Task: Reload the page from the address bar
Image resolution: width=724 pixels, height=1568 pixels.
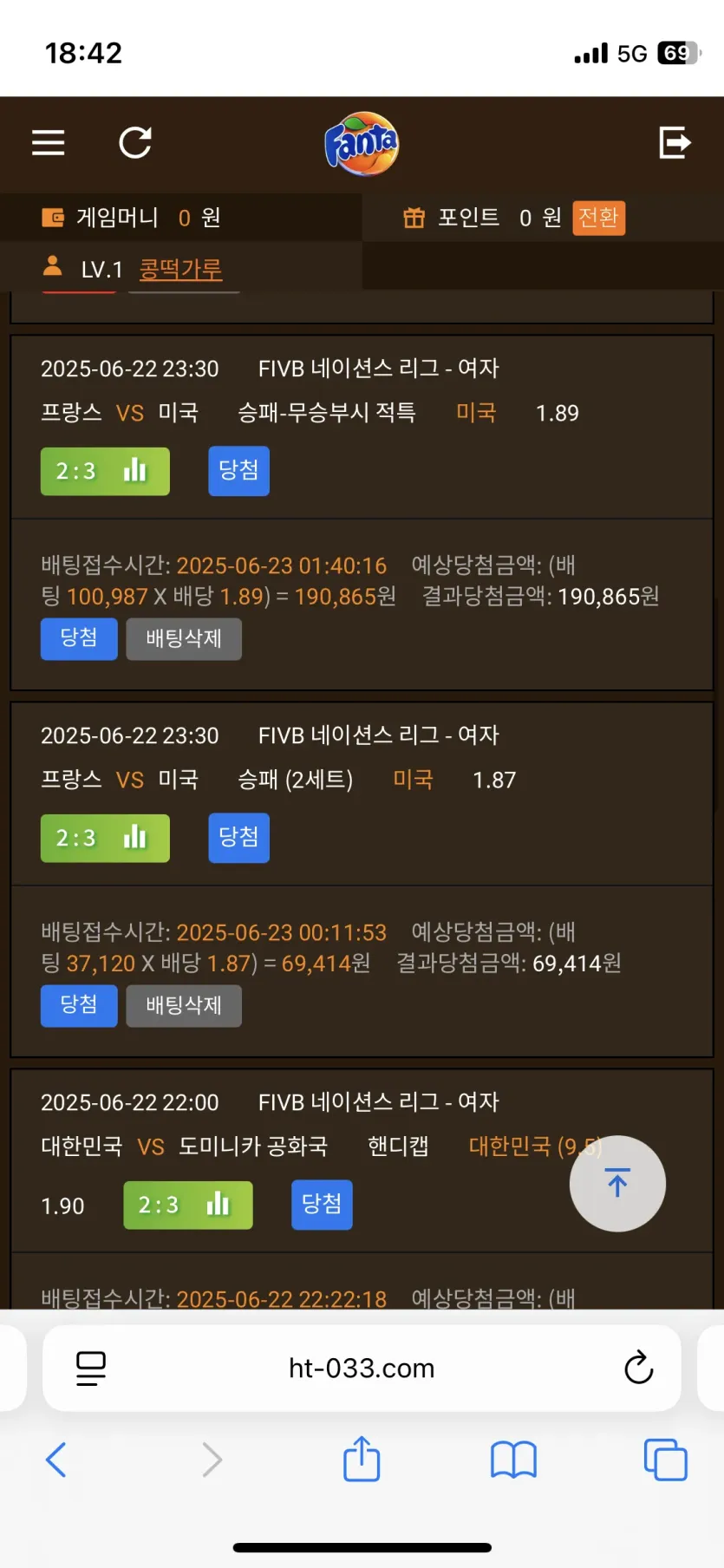Action: click(x=638, y=1368)
